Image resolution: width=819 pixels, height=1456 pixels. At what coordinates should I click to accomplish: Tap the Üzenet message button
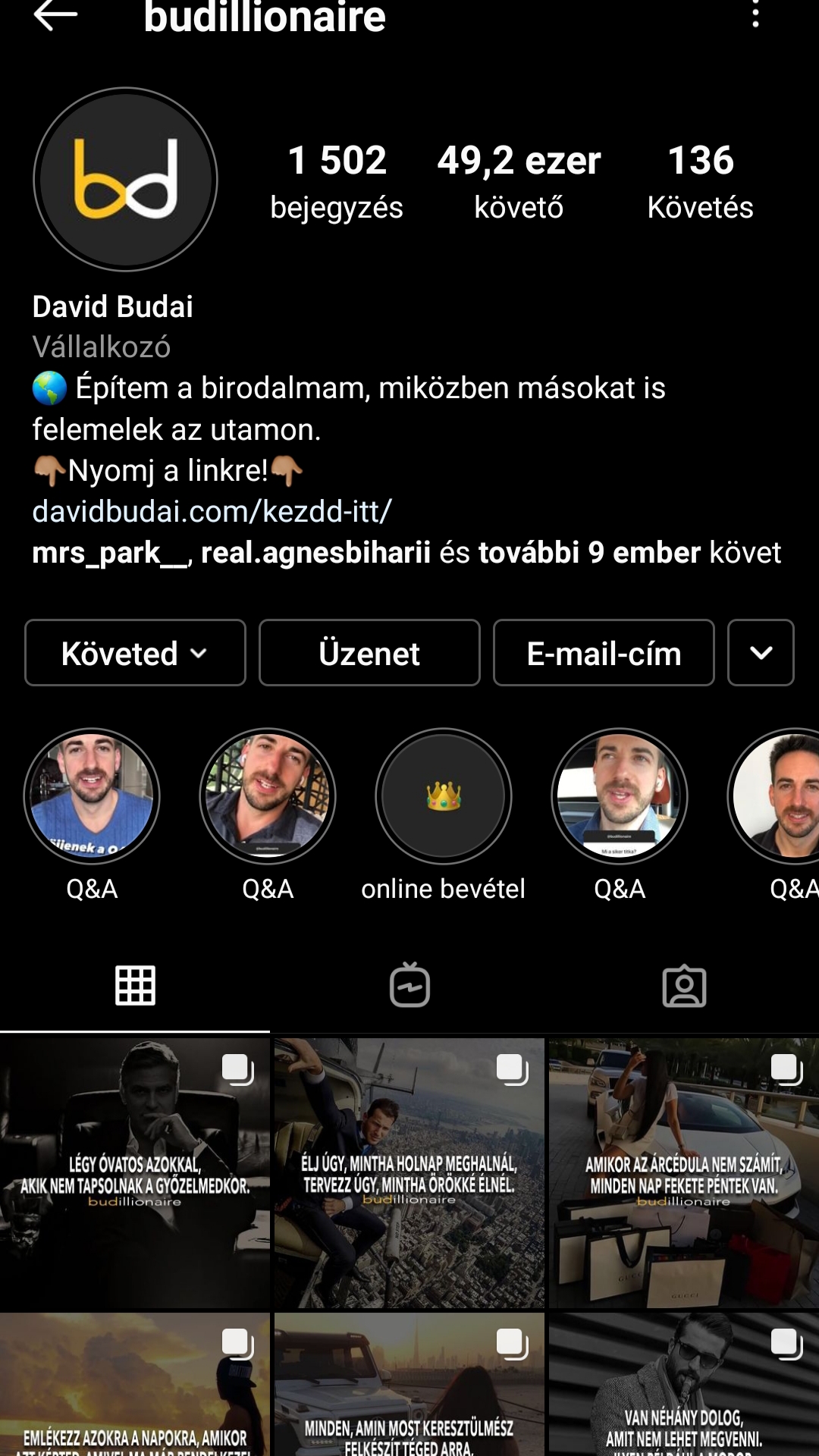(x=369, y=653)
